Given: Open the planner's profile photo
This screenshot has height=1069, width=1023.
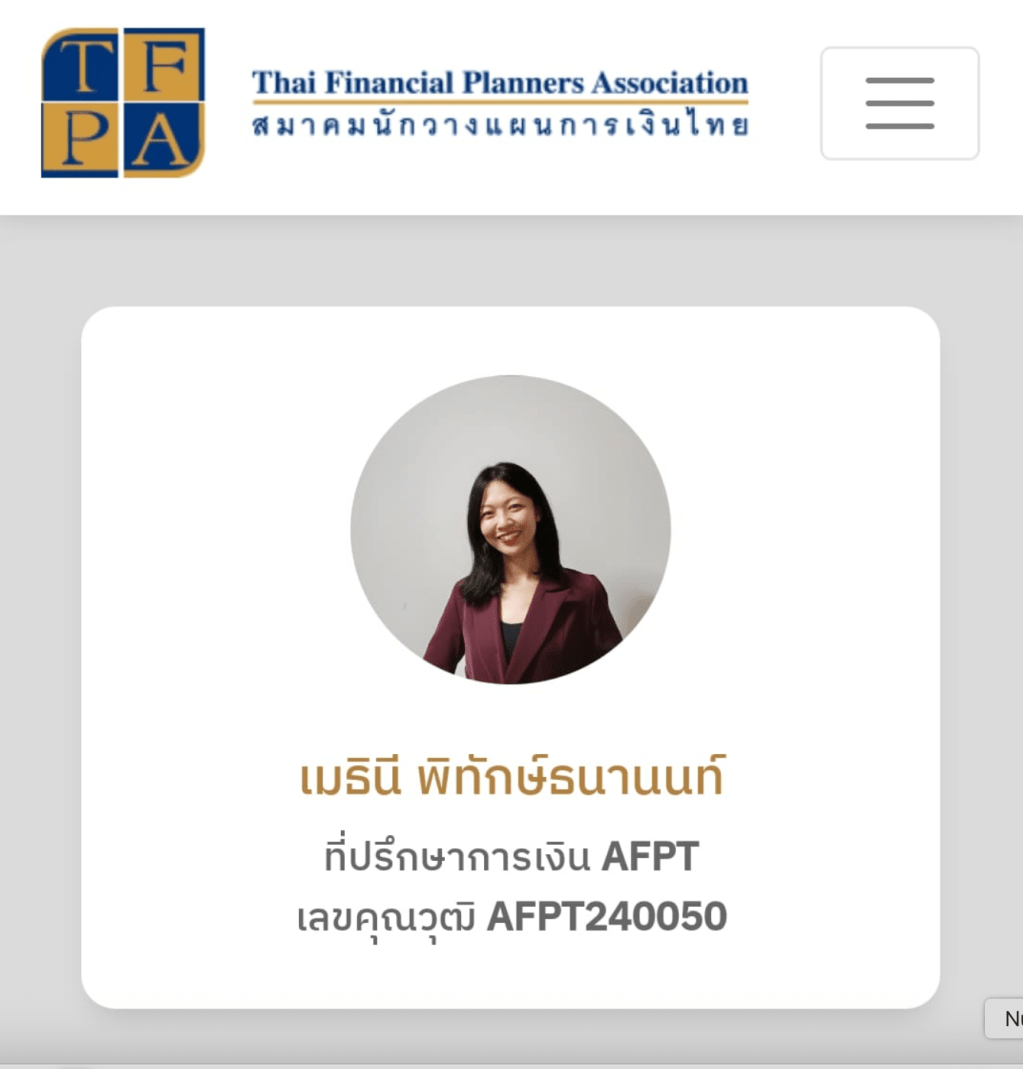Looking at the screenshot, I should [510, 532].
